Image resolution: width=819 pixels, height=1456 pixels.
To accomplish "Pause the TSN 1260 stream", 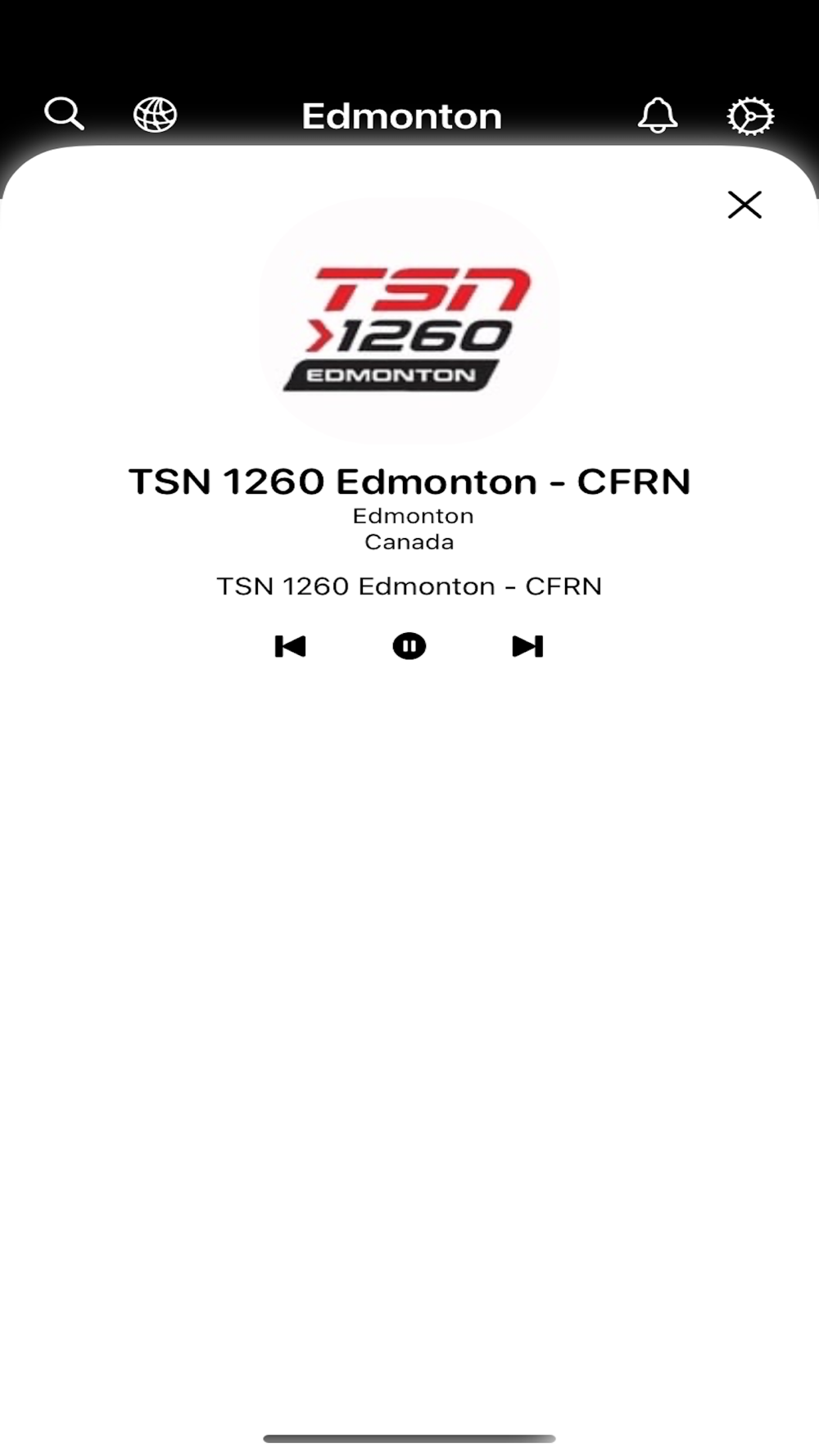I will 409,646.
